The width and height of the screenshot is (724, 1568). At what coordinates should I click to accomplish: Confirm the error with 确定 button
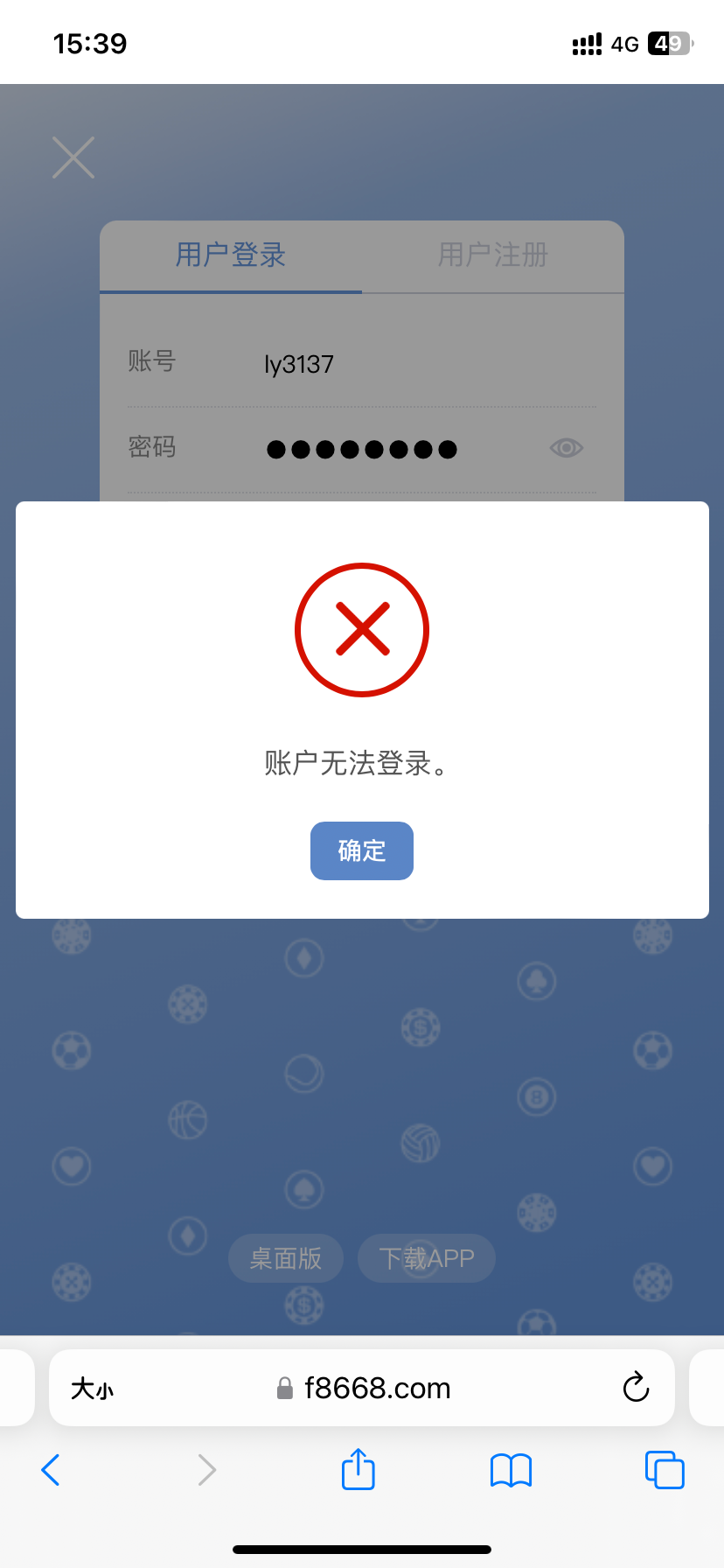pos(361,850)
